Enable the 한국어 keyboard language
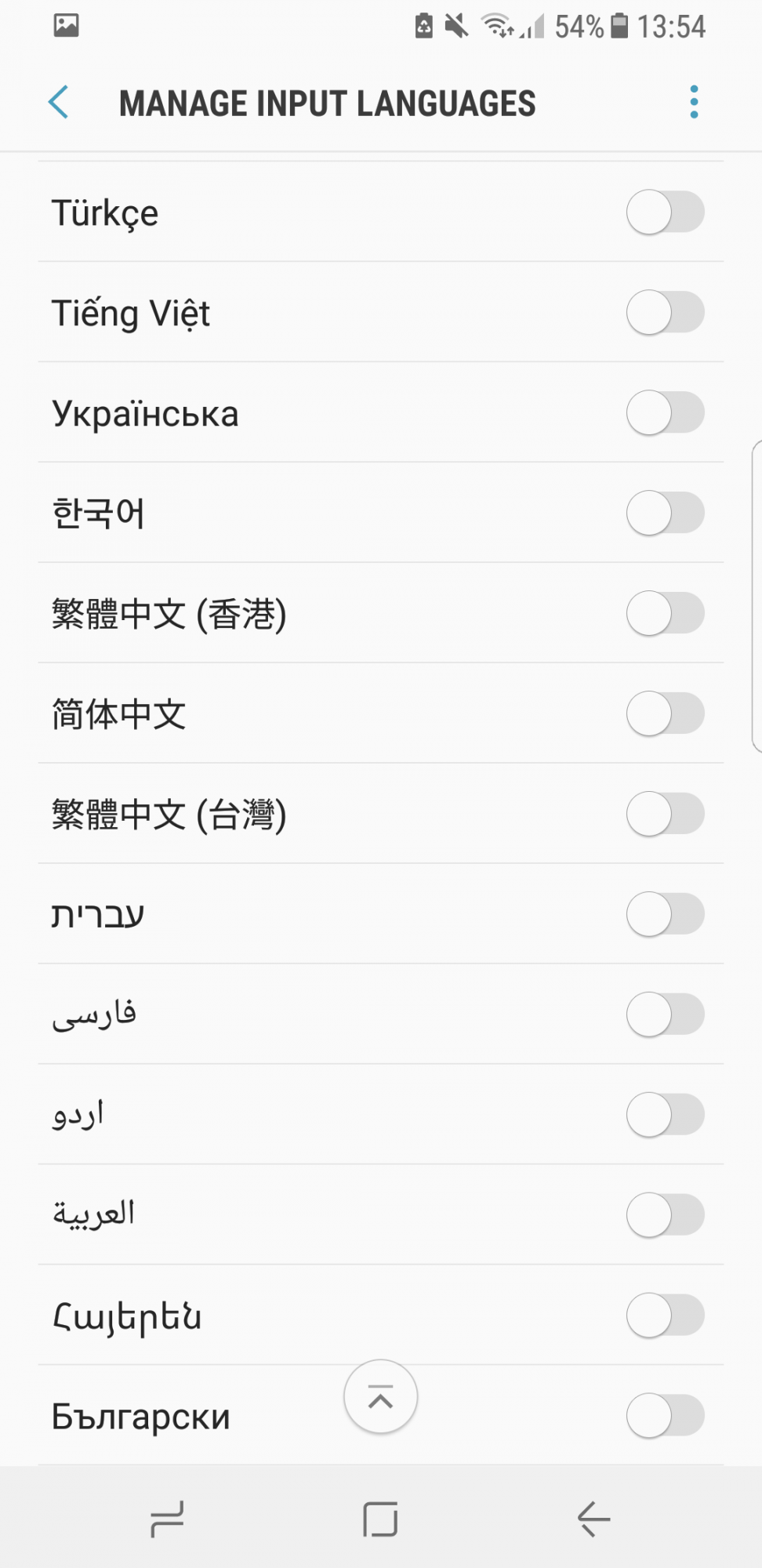The width and height of the screenshot is (762, 1568). coord(665,514)
